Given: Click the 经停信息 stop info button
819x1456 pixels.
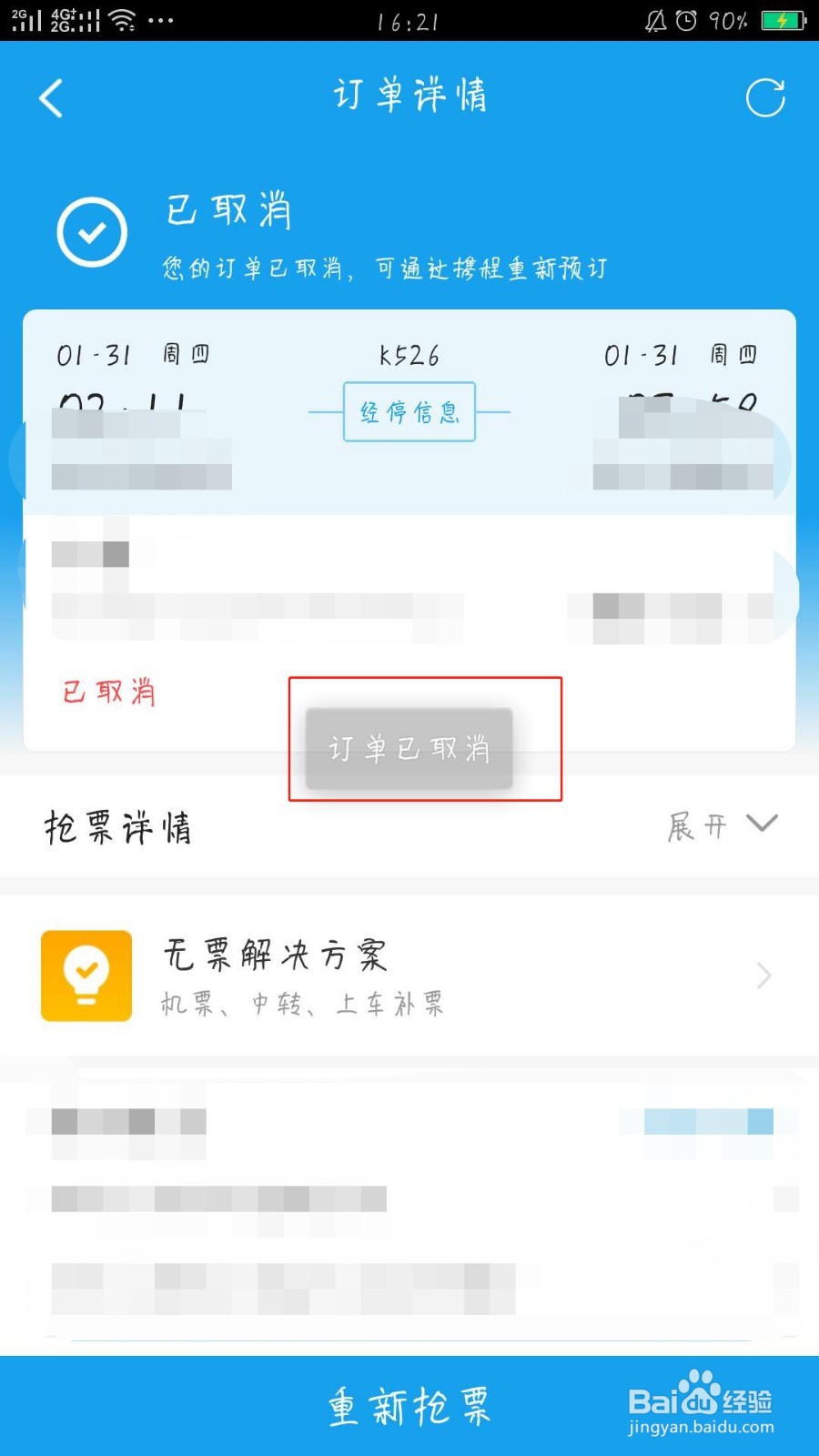Looking at the screenshot, I should (x=410, y=411).
